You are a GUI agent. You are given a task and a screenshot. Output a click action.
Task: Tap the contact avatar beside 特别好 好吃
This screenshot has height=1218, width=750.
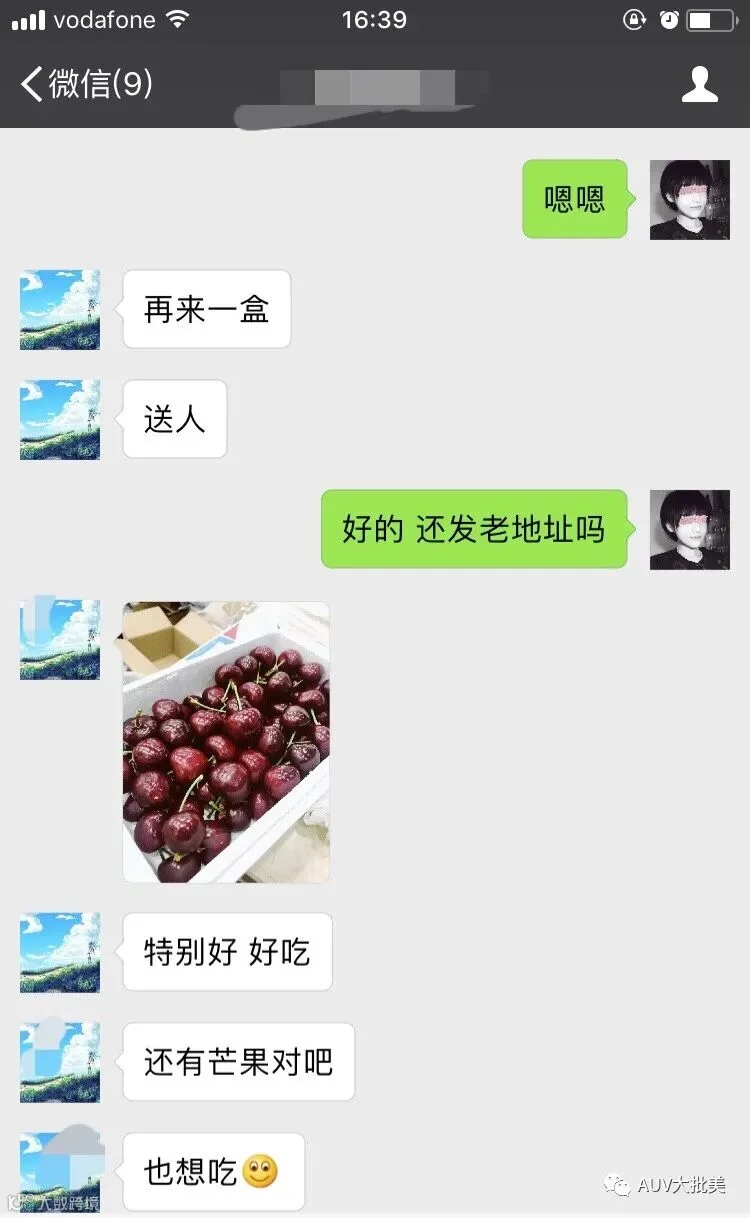(x=60, y=952)
